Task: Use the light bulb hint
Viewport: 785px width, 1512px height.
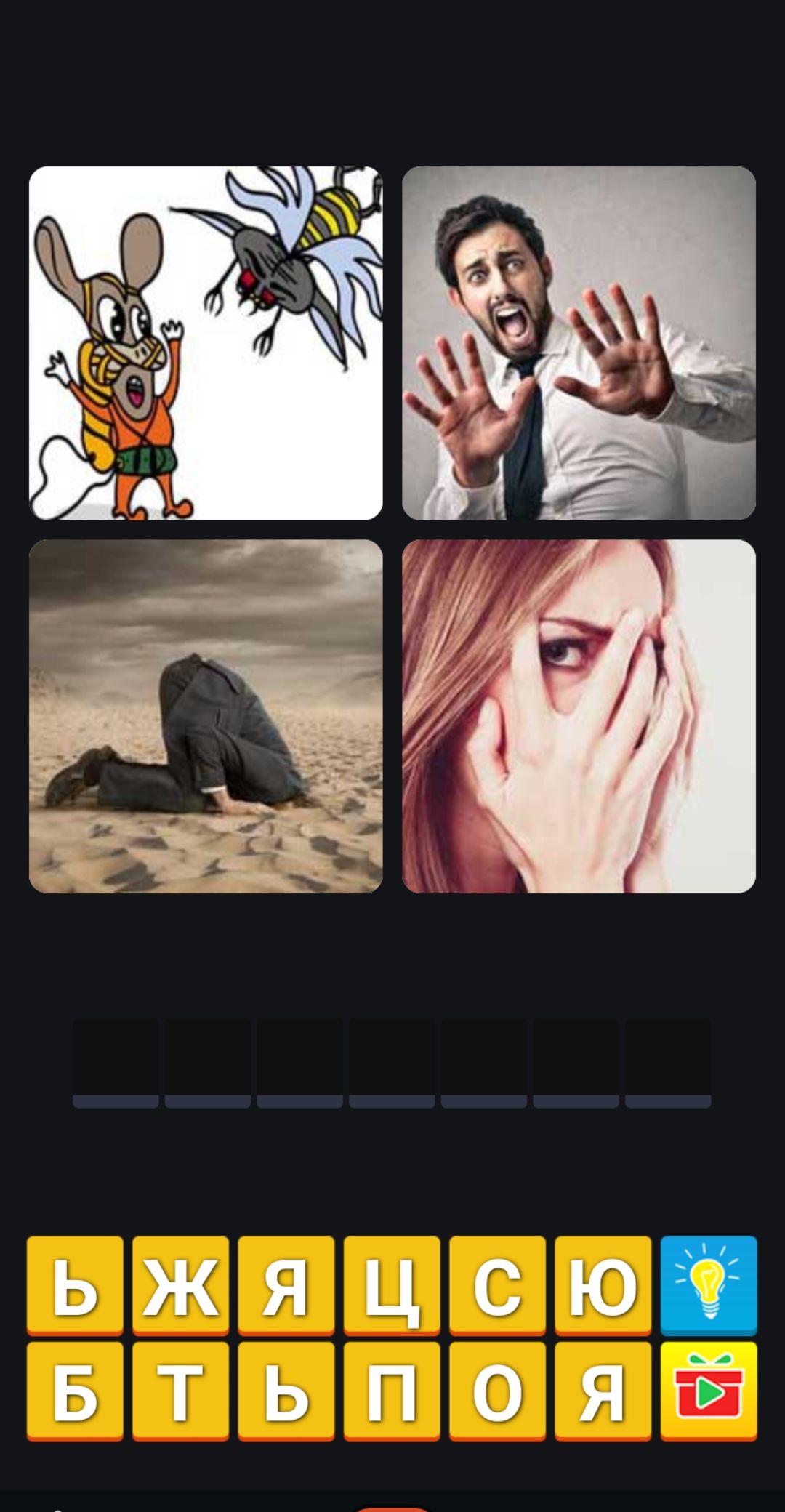Action: click(x=709, y=1285)
